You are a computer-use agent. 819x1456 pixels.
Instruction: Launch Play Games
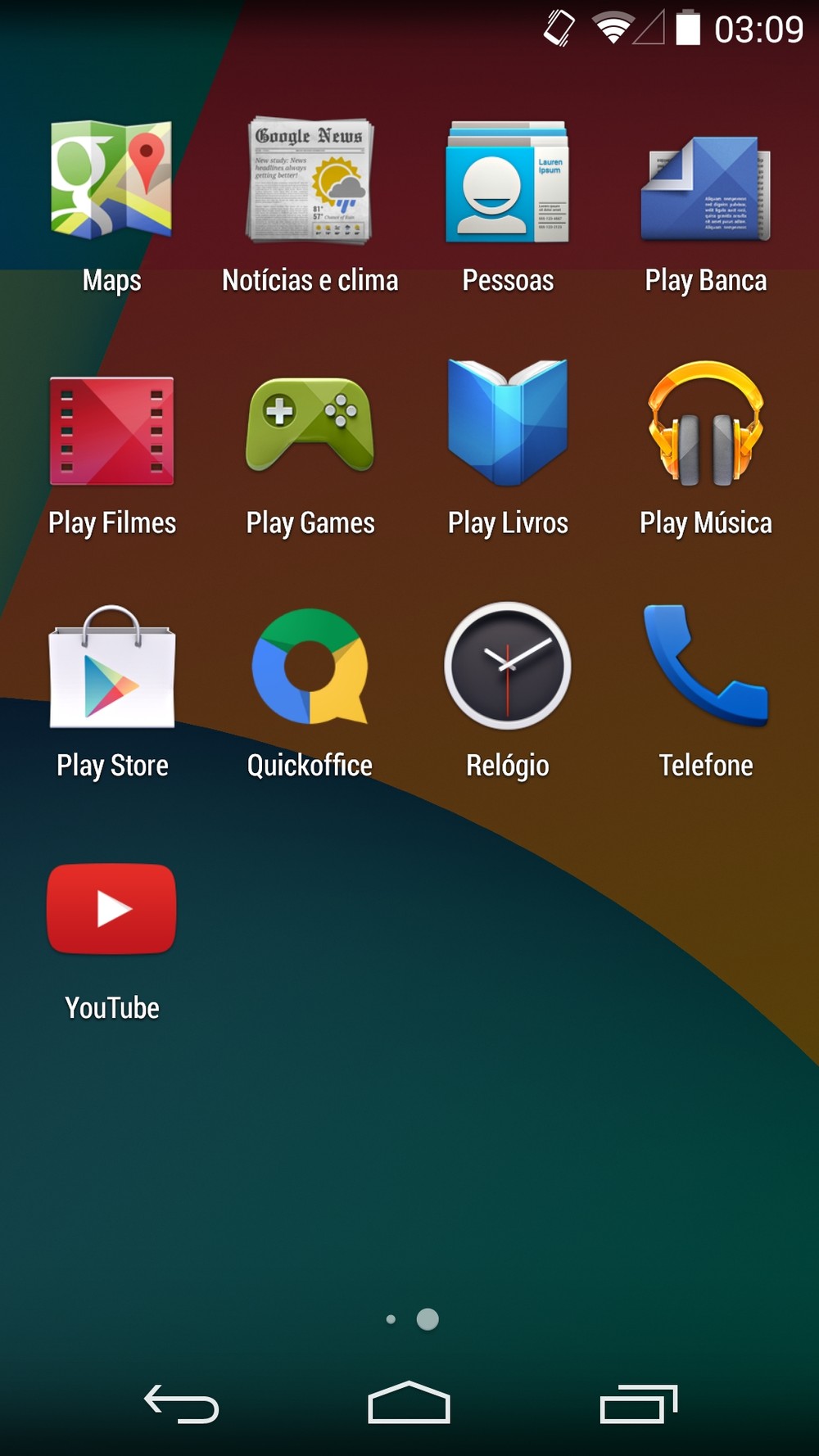click(x=310, y=424)
